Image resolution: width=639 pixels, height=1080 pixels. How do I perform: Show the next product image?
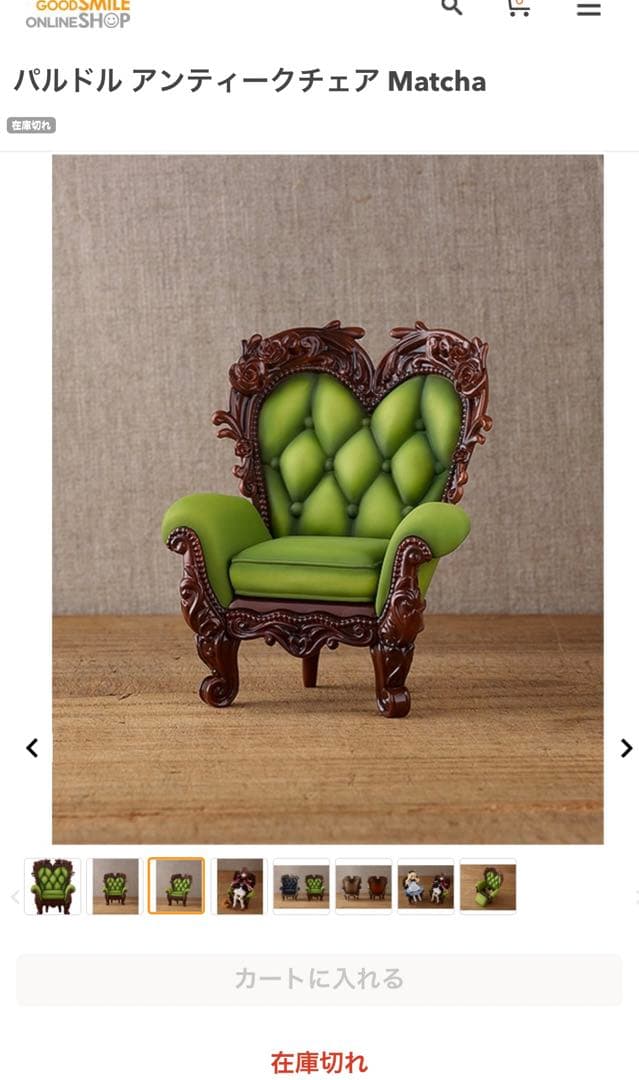[x=626, y=747]
